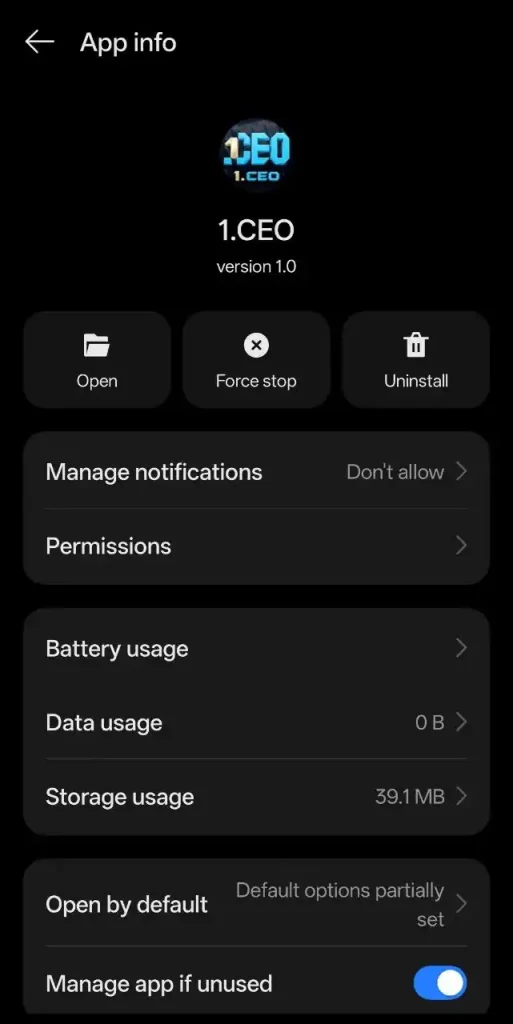This screenshot has width=513, height=1024.
Task: Open the Open by default settings
Action: point(256,904)
